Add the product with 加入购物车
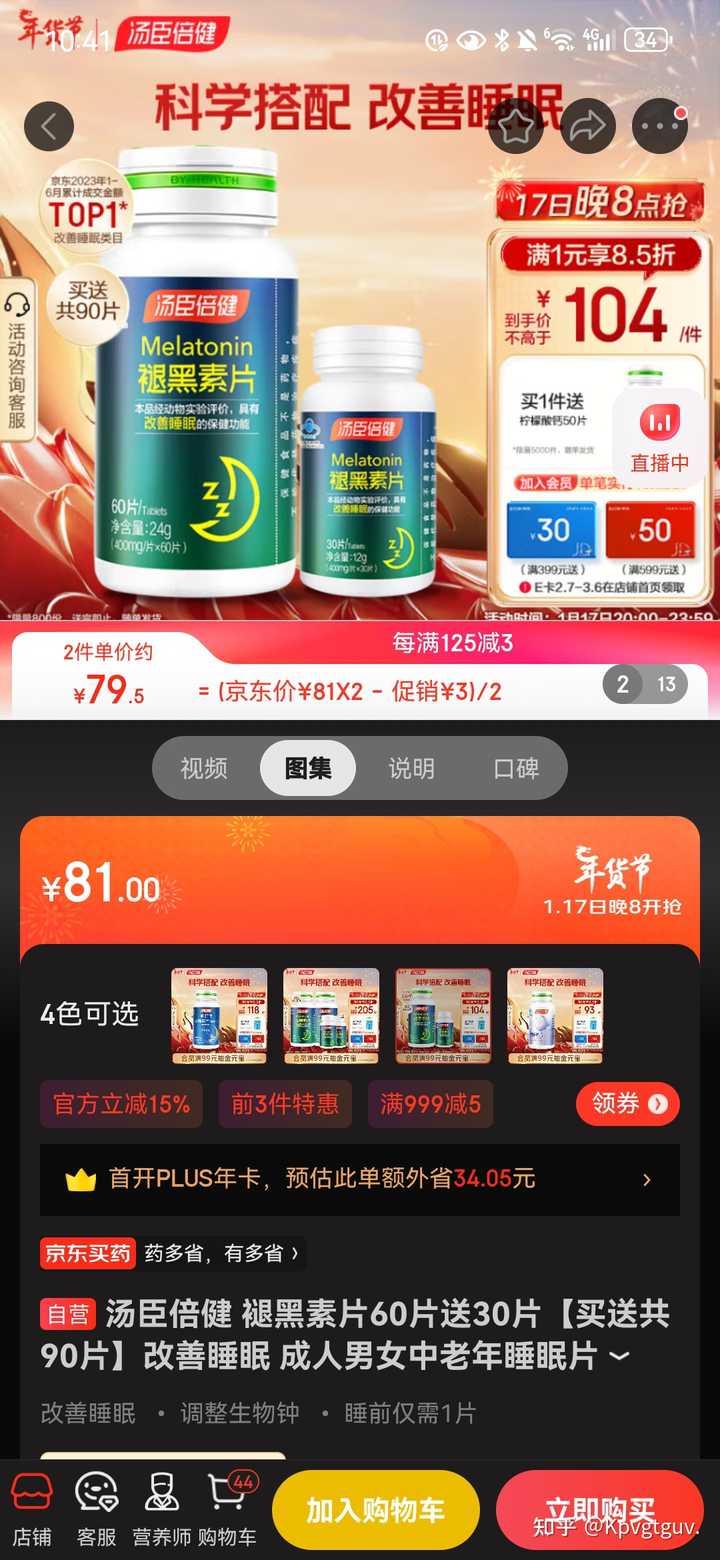The width and height of the screenshot is (720, 1560). (x=375, y=1510)
